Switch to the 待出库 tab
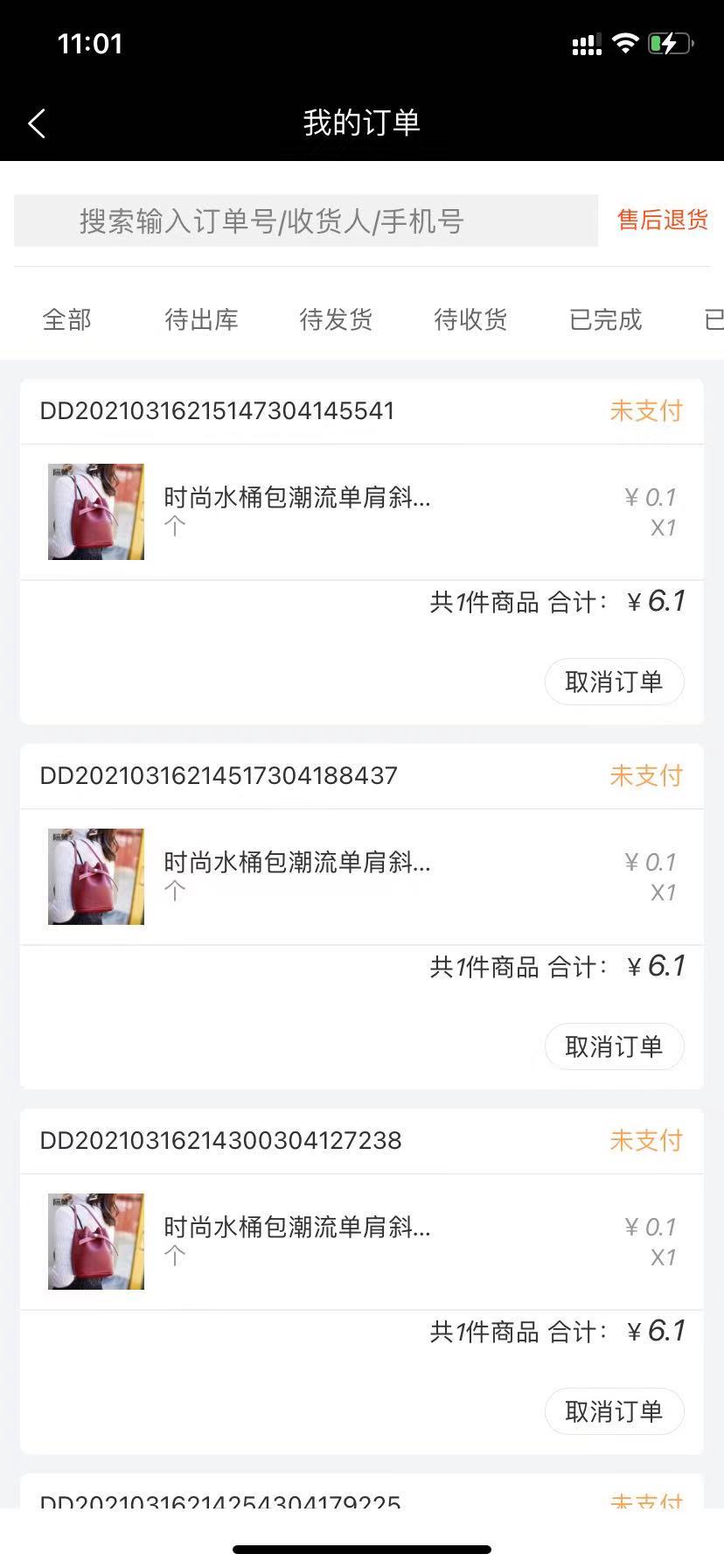Image resolution: width=724 pixels, height=1568 pixels. click(x=201, y=319)
